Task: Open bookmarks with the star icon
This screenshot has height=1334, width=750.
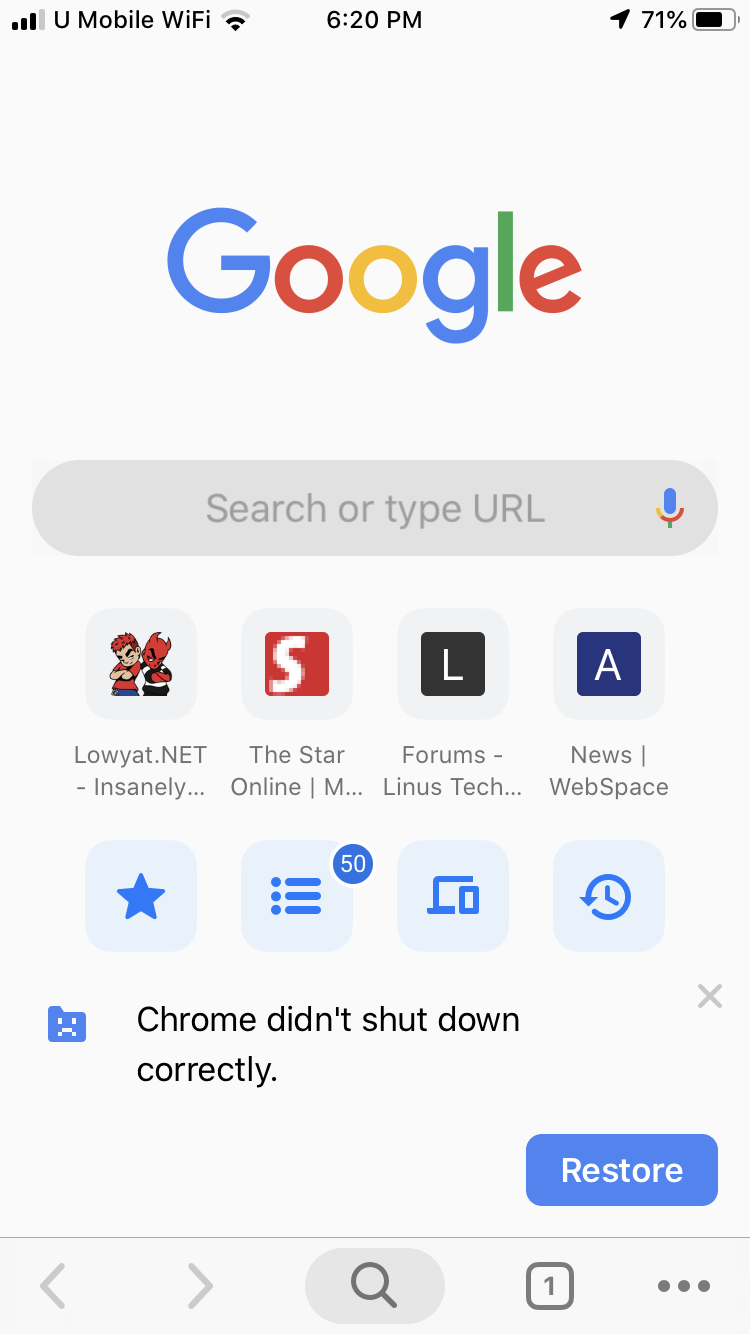Action: click(x=141, y=896)
